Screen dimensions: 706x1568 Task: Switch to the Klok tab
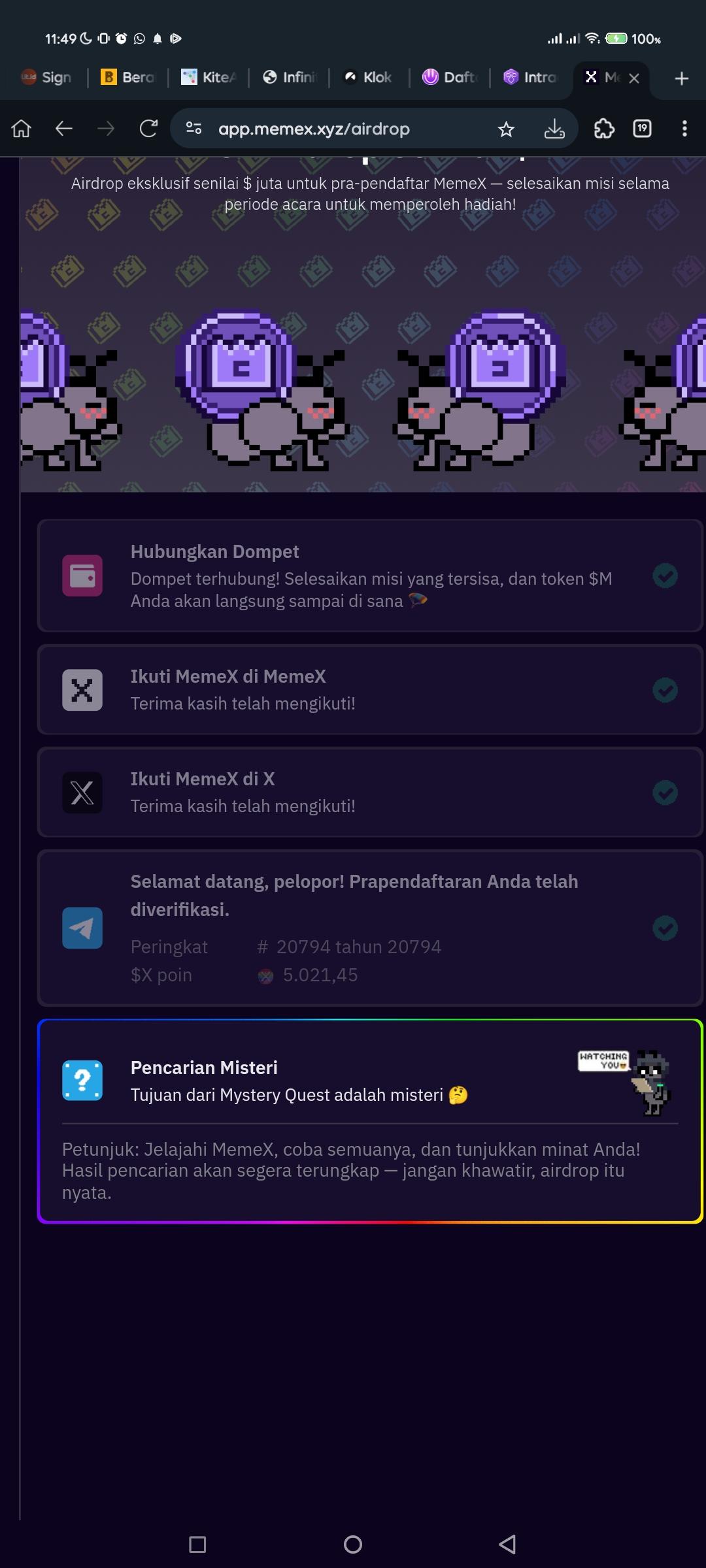369,77
